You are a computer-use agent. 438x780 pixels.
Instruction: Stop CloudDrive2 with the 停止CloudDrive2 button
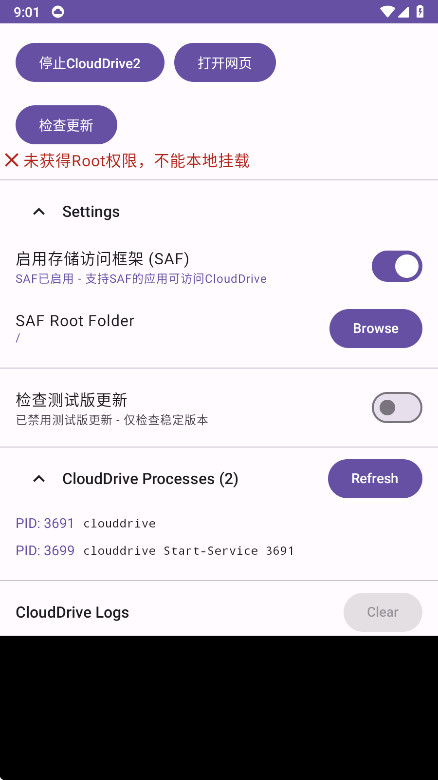pyautogui.click(x=90, y=63)
